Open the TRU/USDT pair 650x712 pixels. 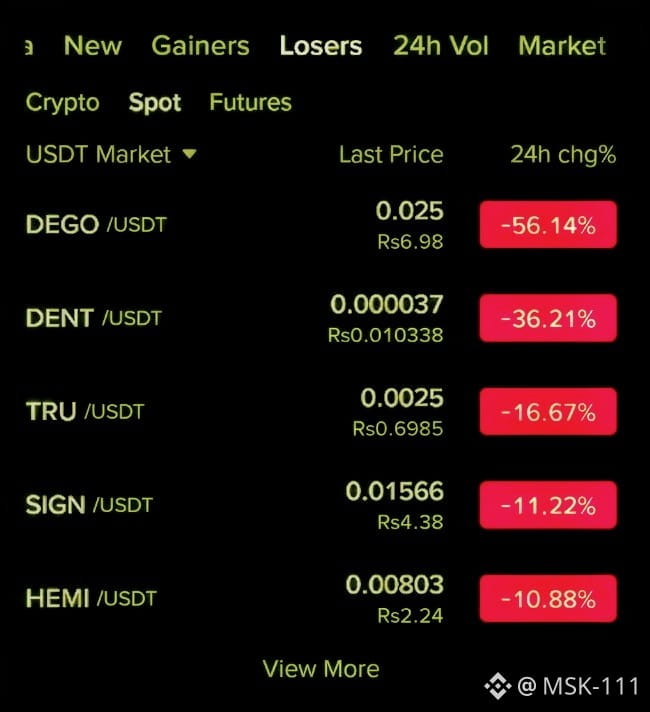[321, 412]
